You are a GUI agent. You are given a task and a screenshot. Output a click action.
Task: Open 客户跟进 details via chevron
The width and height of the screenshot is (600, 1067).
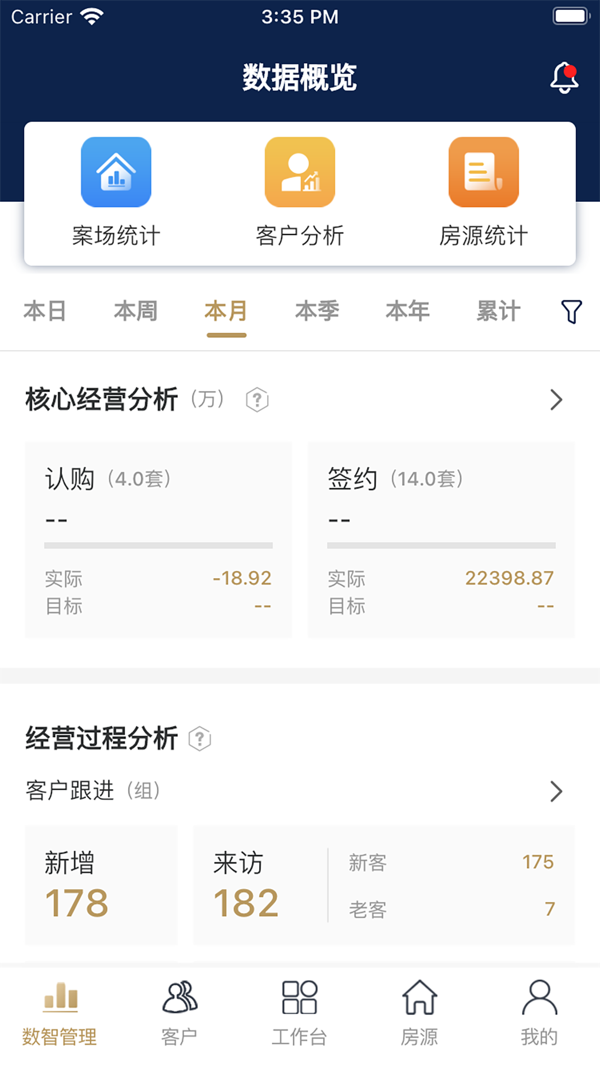557,791
